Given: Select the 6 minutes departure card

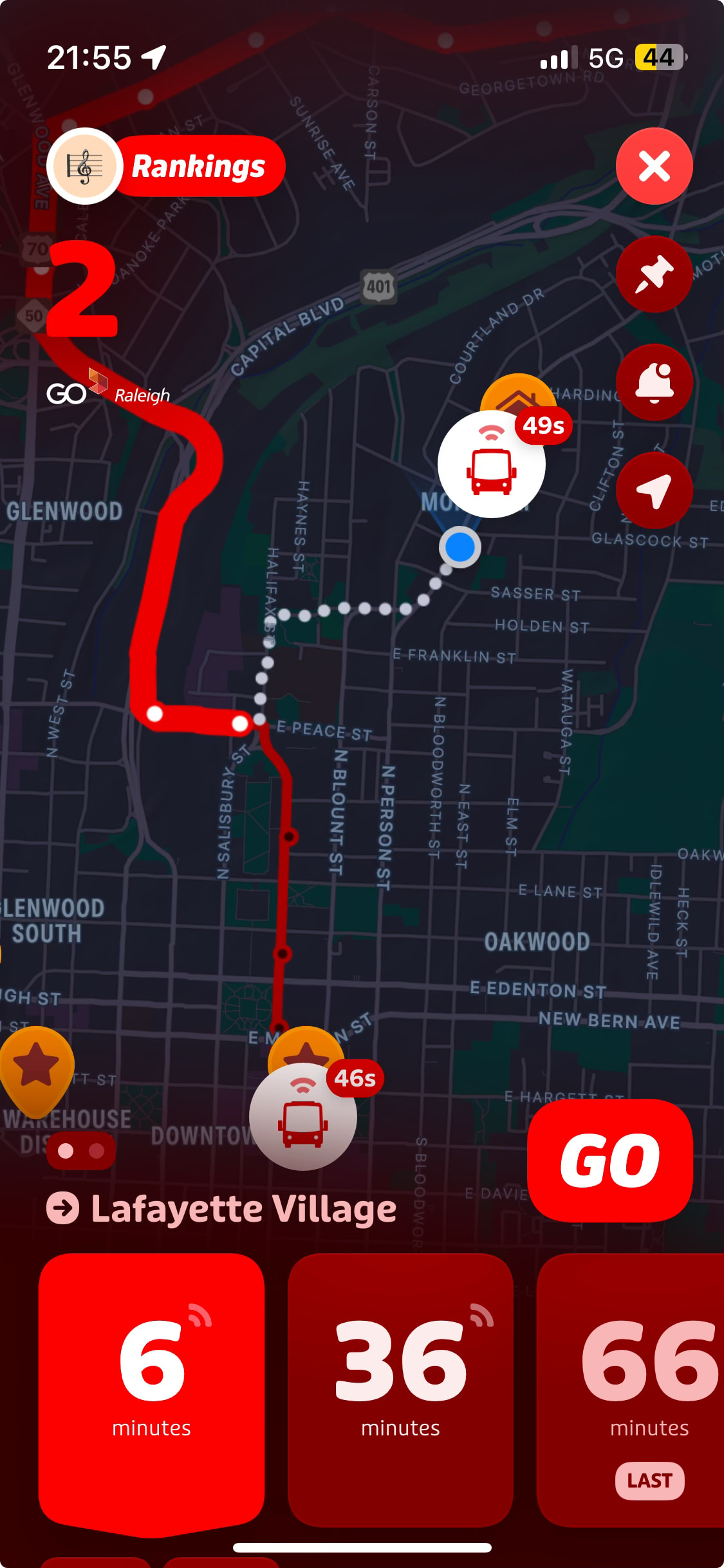Looking at the screenshot, I should point(152,1390).
